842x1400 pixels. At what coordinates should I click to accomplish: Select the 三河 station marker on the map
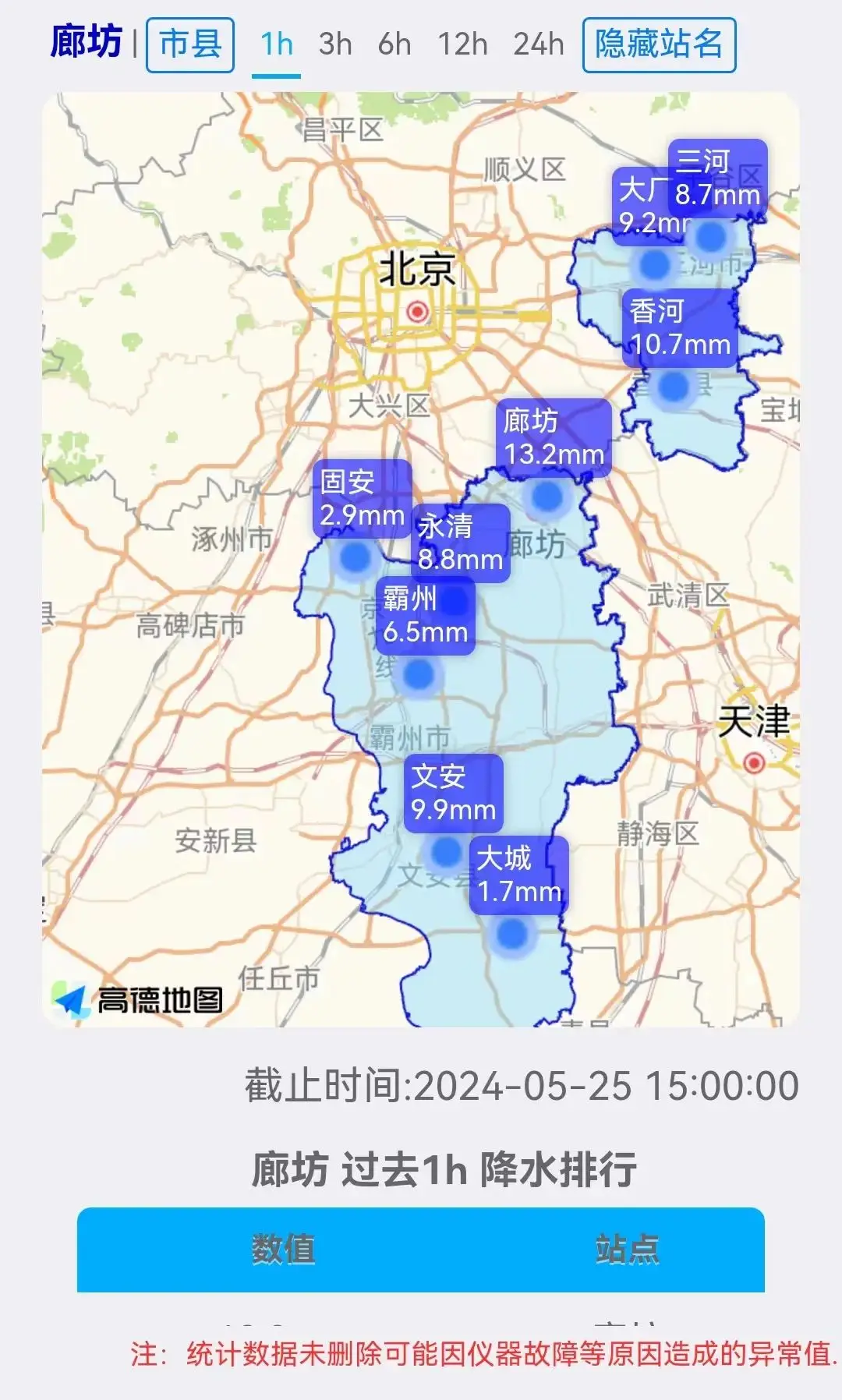(x=706, y=238)
